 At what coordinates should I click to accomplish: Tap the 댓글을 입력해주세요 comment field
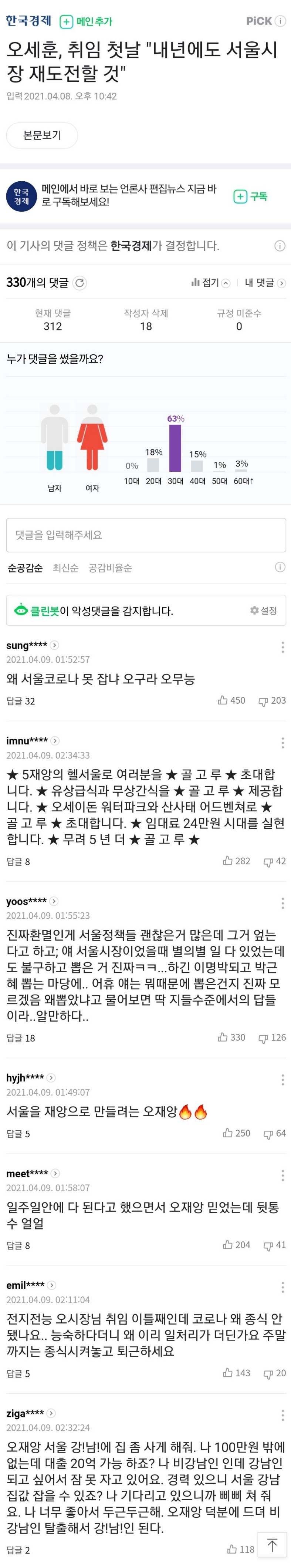[146, 535]
